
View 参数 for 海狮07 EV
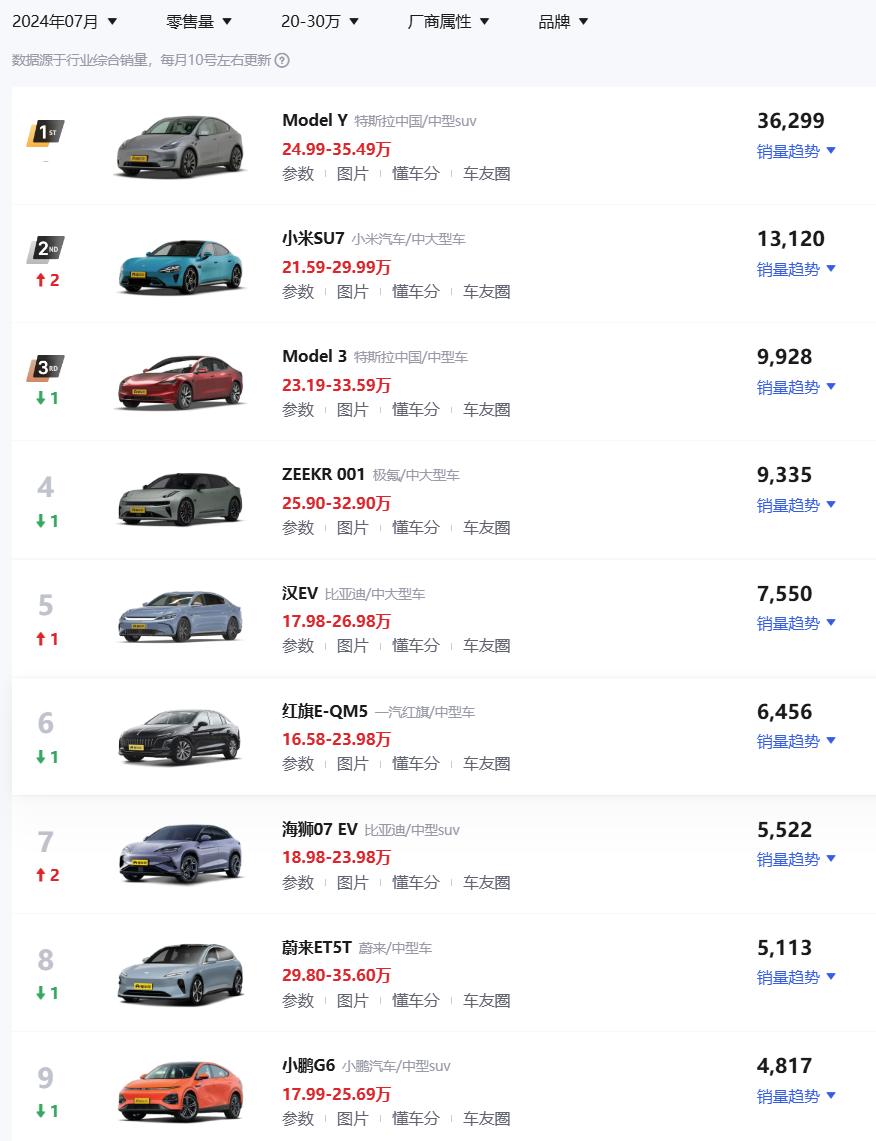[x=298, y=882]
